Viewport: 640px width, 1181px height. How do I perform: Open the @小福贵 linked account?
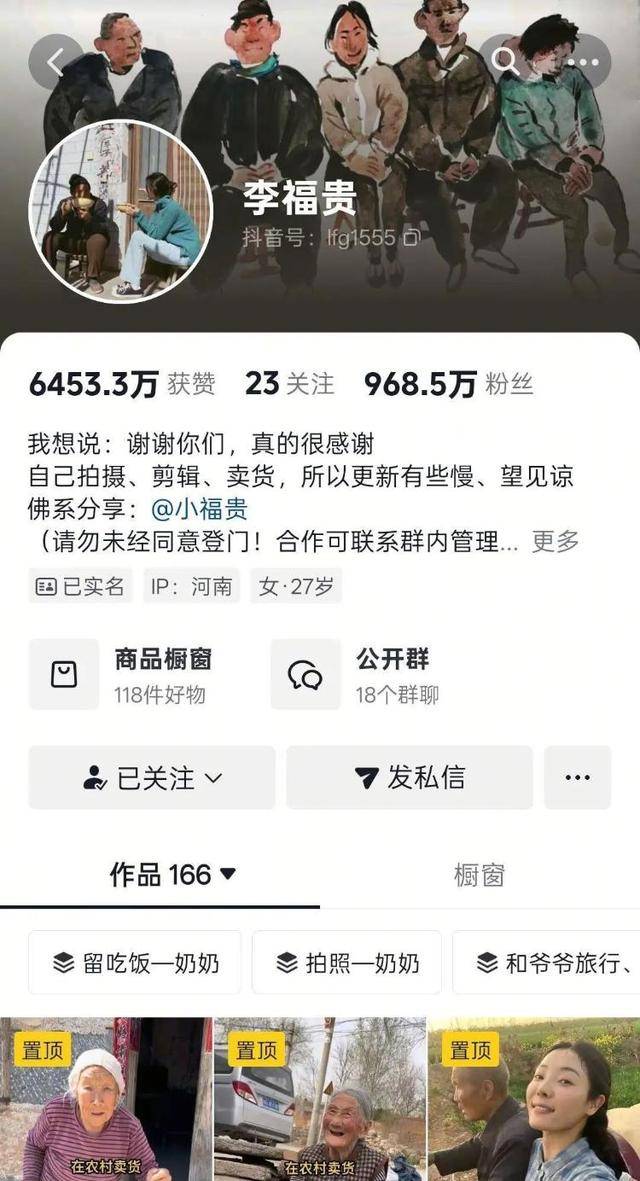click(200, 509)
